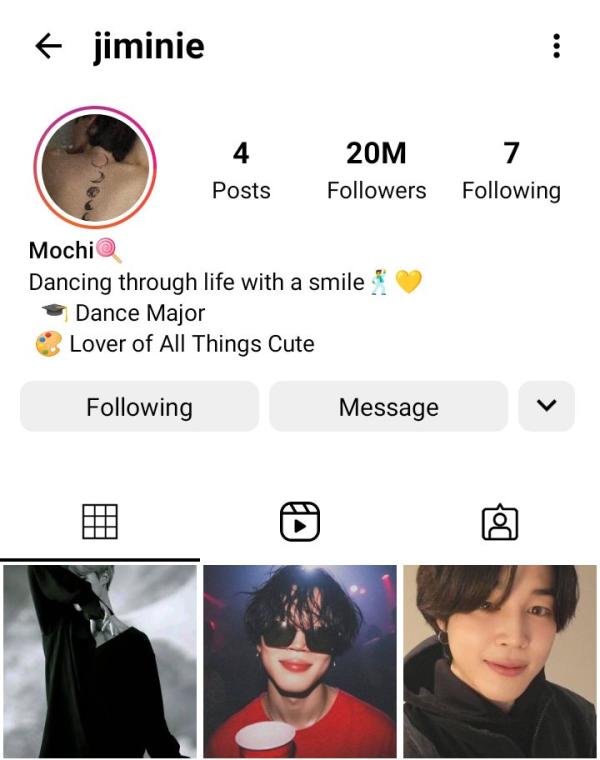View the 7 Following list
This screenshot has width=600, height=760.
click(511, 170)
